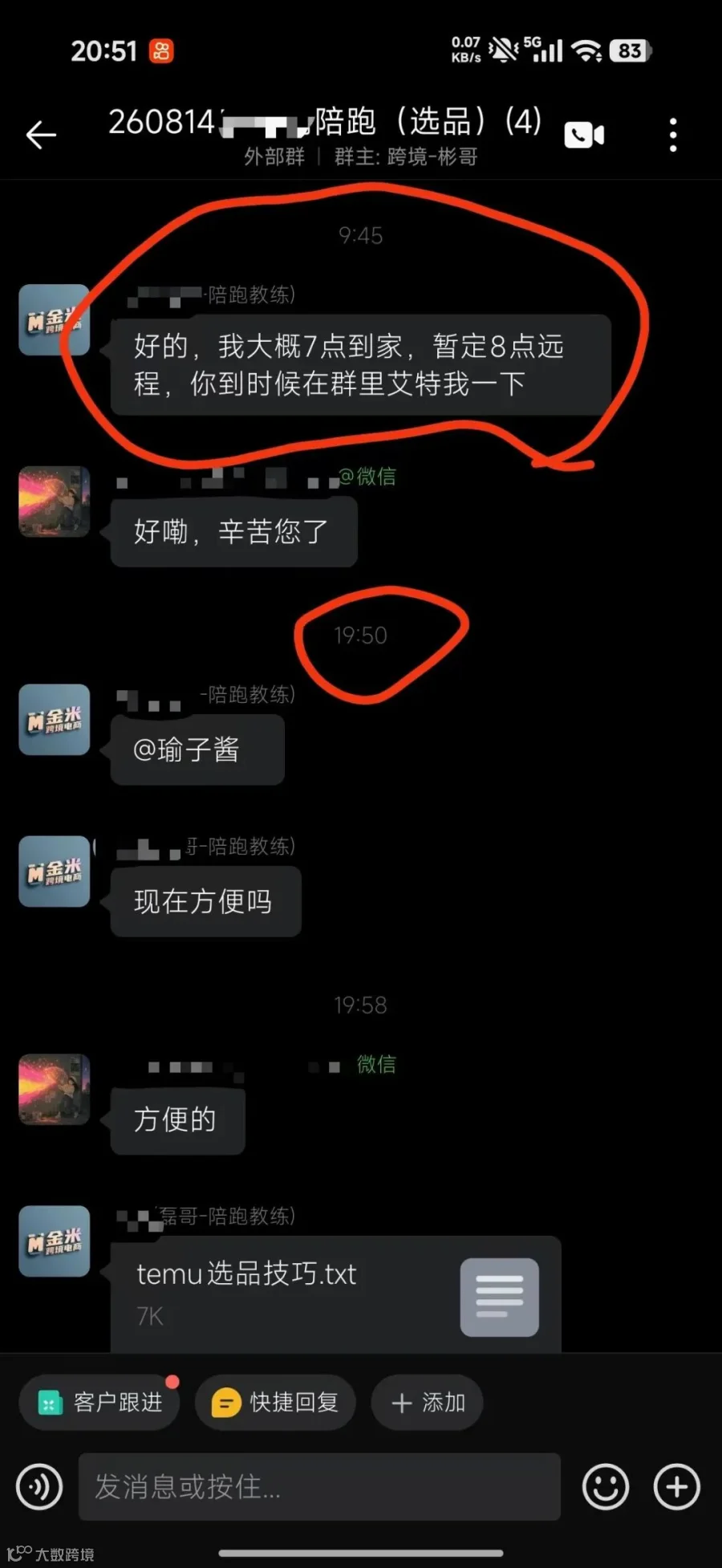
Task: Open coach avatar beside 现在方便吗
Action: click(55, 871)
